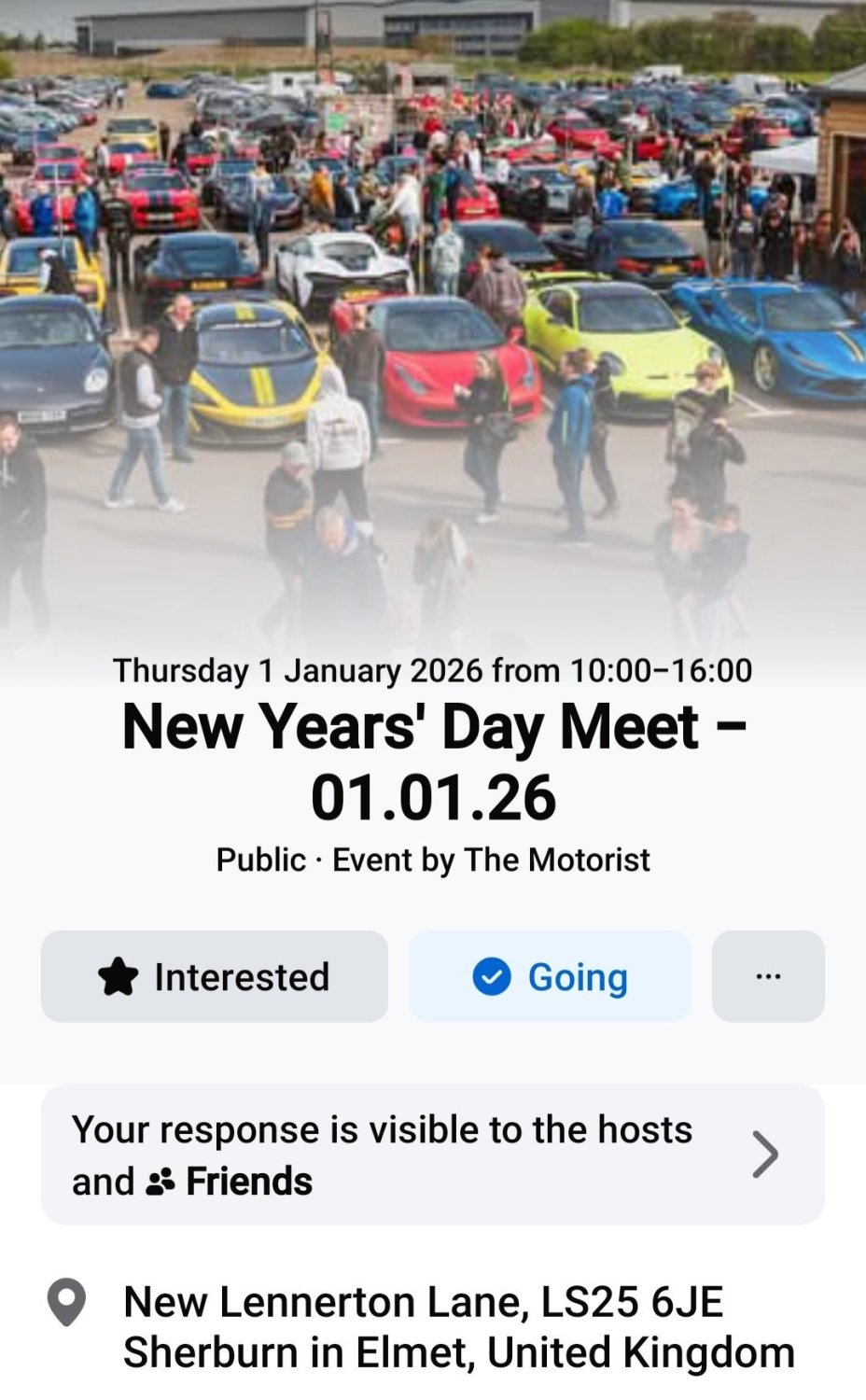Mark yourself as Interested in the event
The width and height of the screenshot is (866, 1400).
coord(214,976)
